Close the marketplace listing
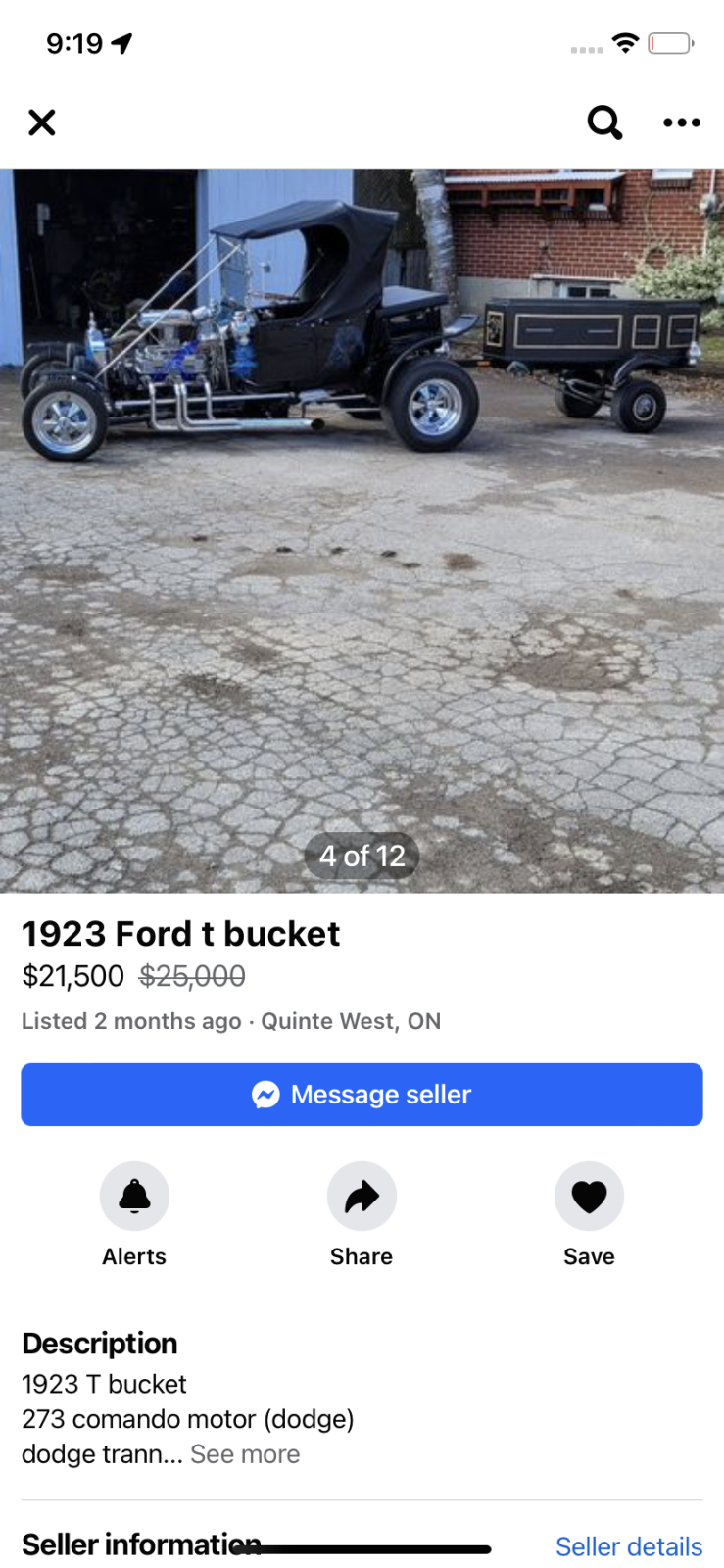724x1568 pixels. pyautogui.click(x=42, y=122)
